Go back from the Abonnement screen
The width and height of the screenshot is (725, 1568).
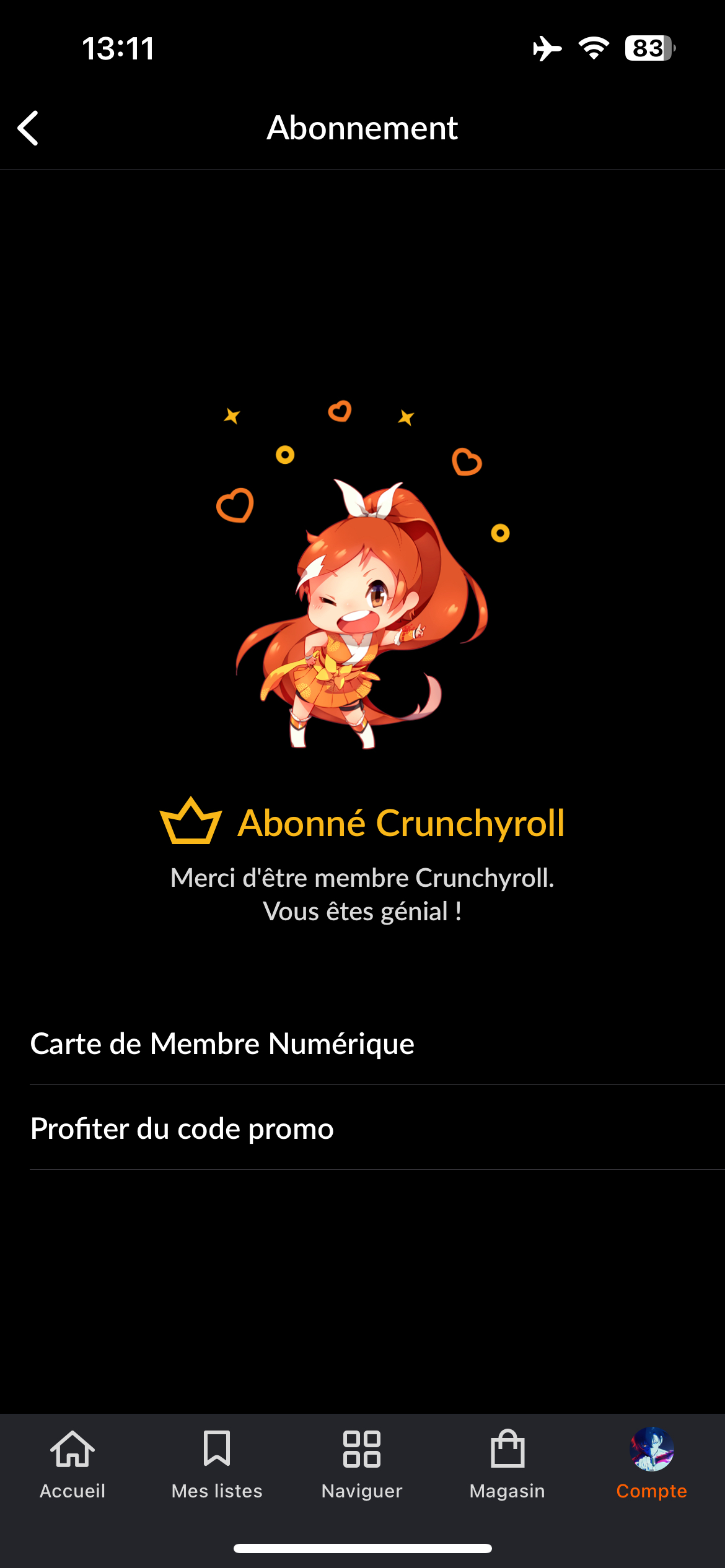[29, 128]
